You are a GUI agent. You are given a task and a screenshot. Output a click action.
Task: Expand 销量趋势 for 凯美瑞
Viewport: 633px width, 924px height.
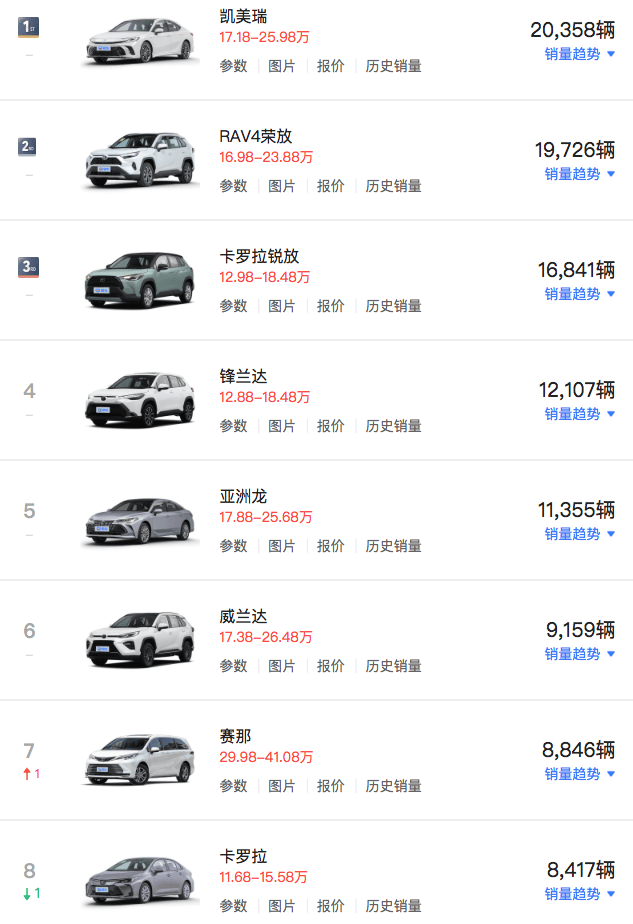[580, 54]
